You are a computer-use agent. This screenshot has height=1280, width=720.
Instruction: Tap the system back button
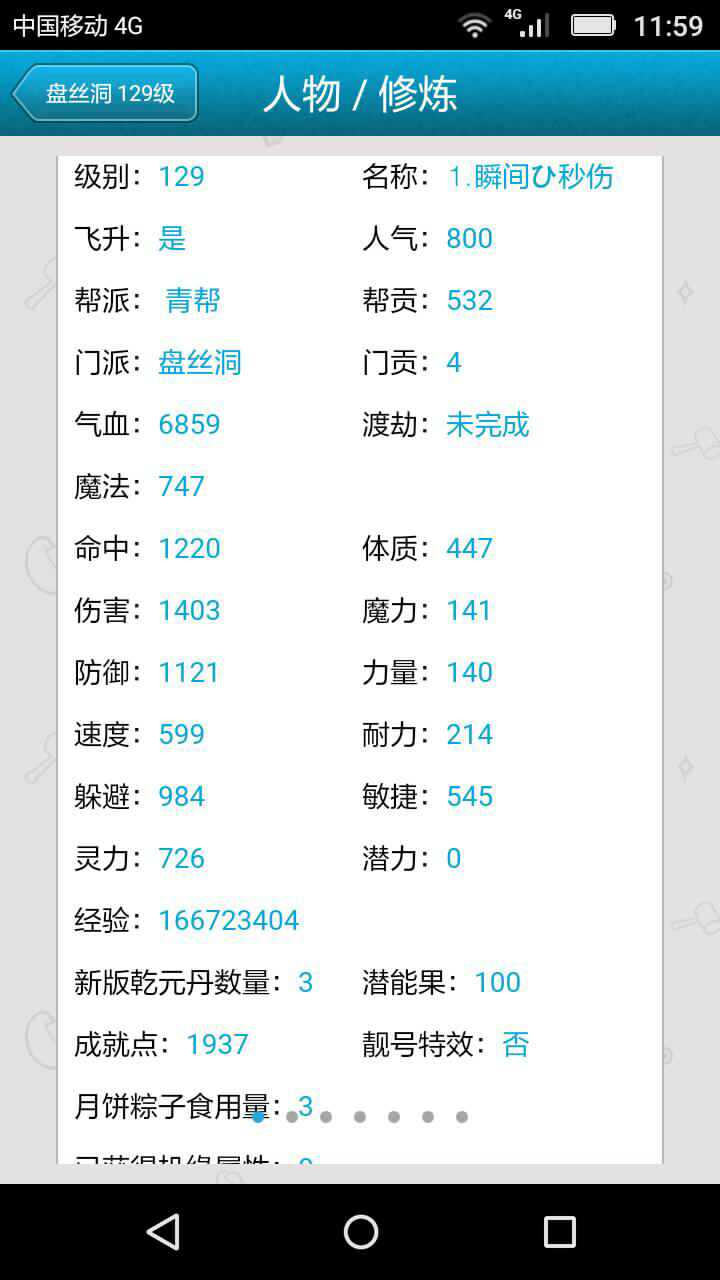pyautogui.click(x=163, y=1232)
